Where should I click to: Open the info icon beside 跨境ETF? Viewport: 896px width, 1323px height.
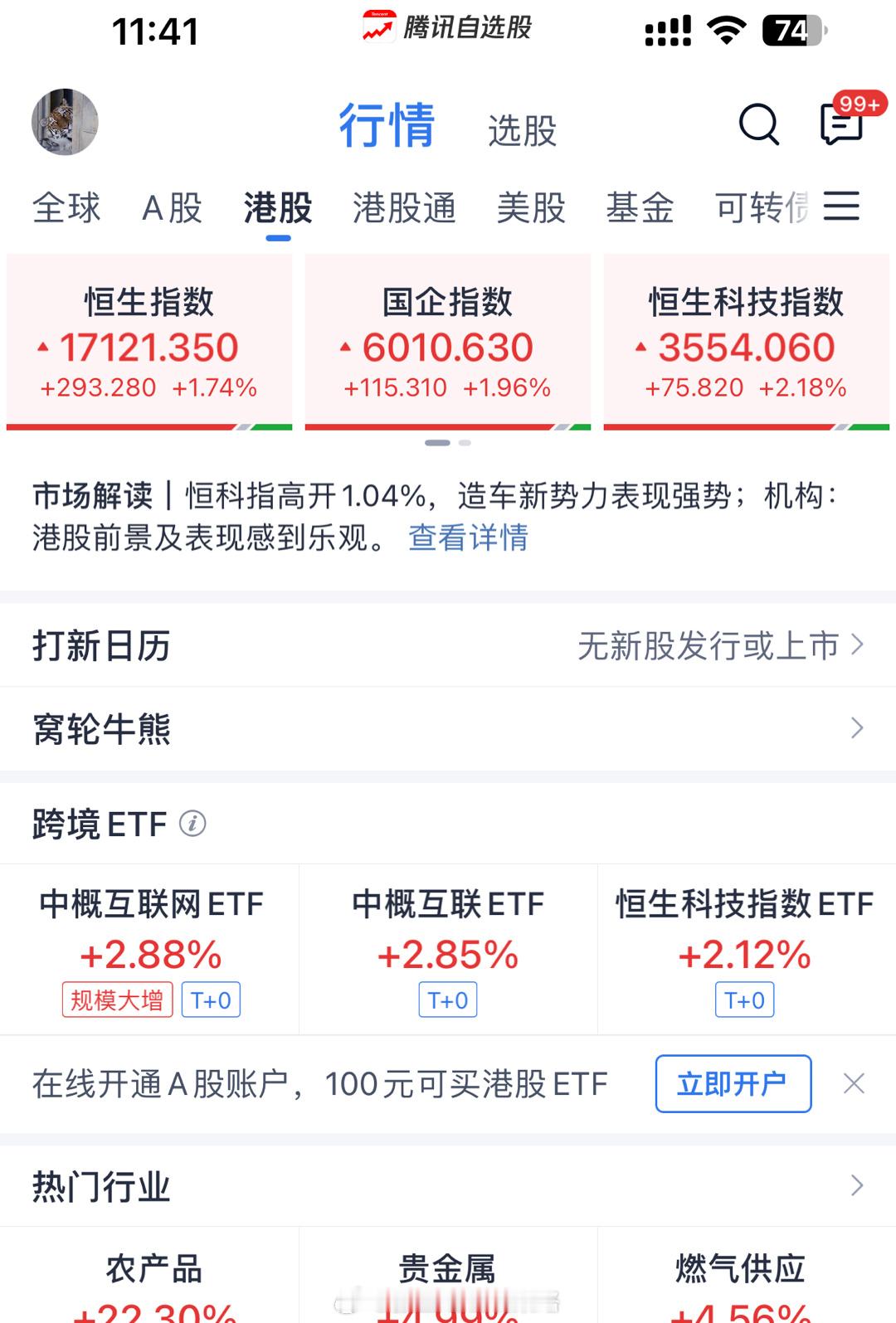tap(193, 824)
